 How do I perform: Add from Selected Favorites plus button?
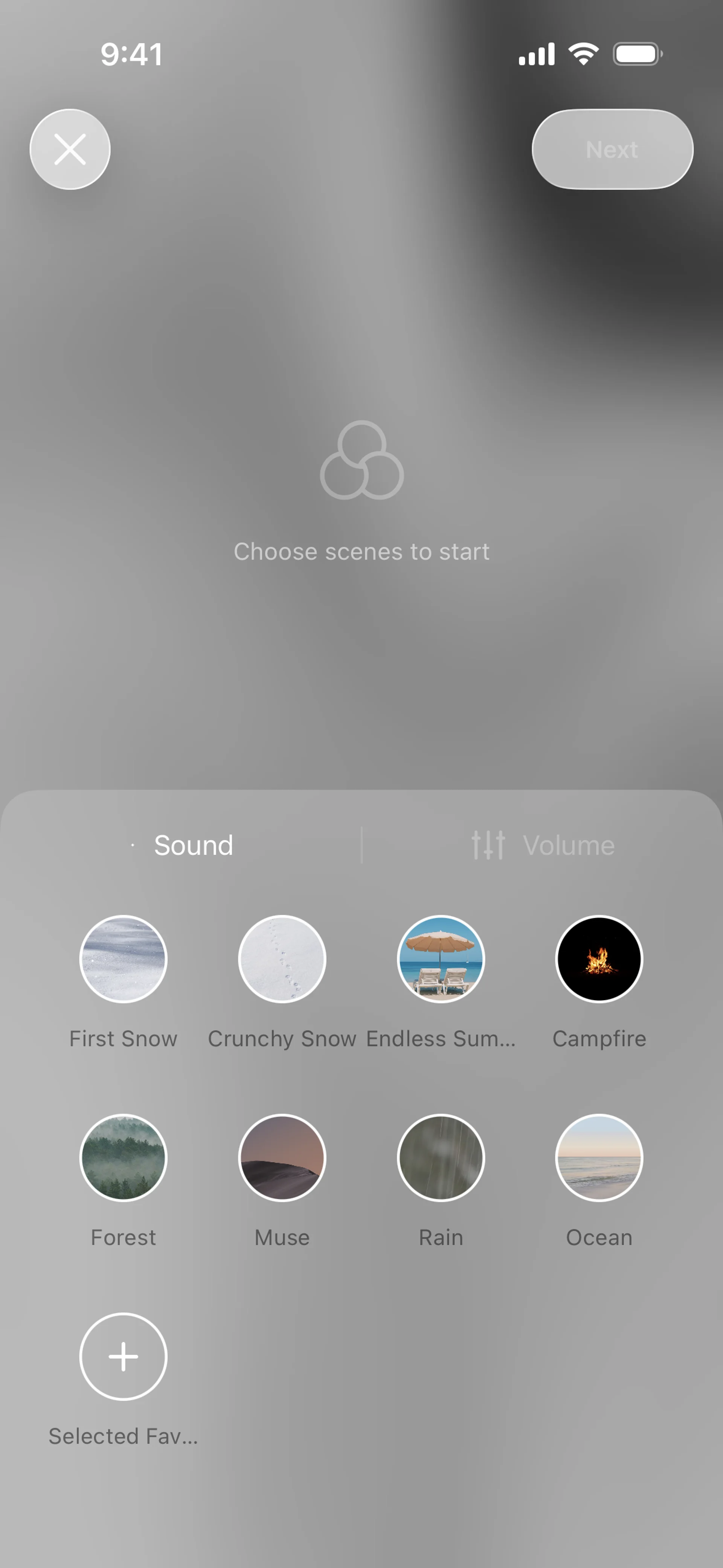[124, 1356]
